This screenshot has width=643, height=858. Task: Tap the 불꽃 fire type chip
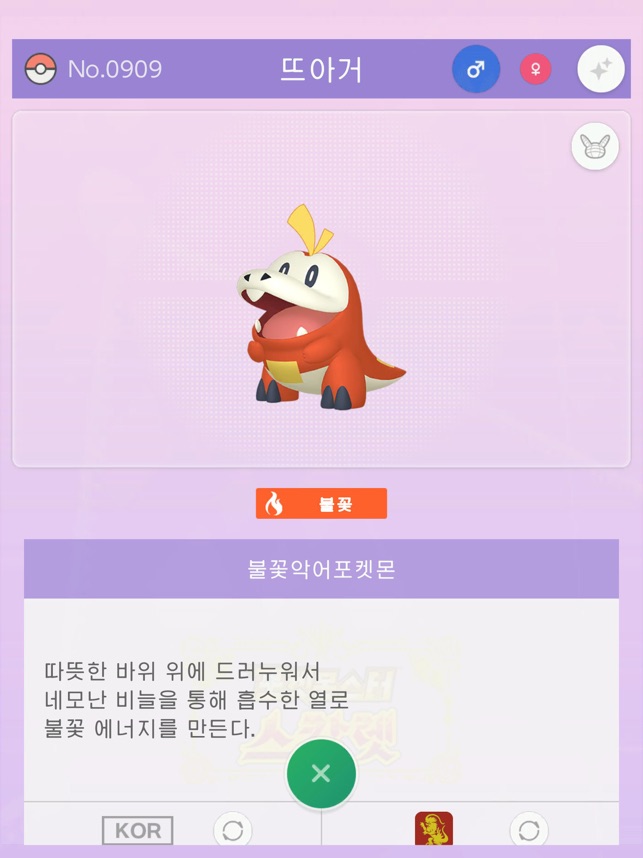321,504
